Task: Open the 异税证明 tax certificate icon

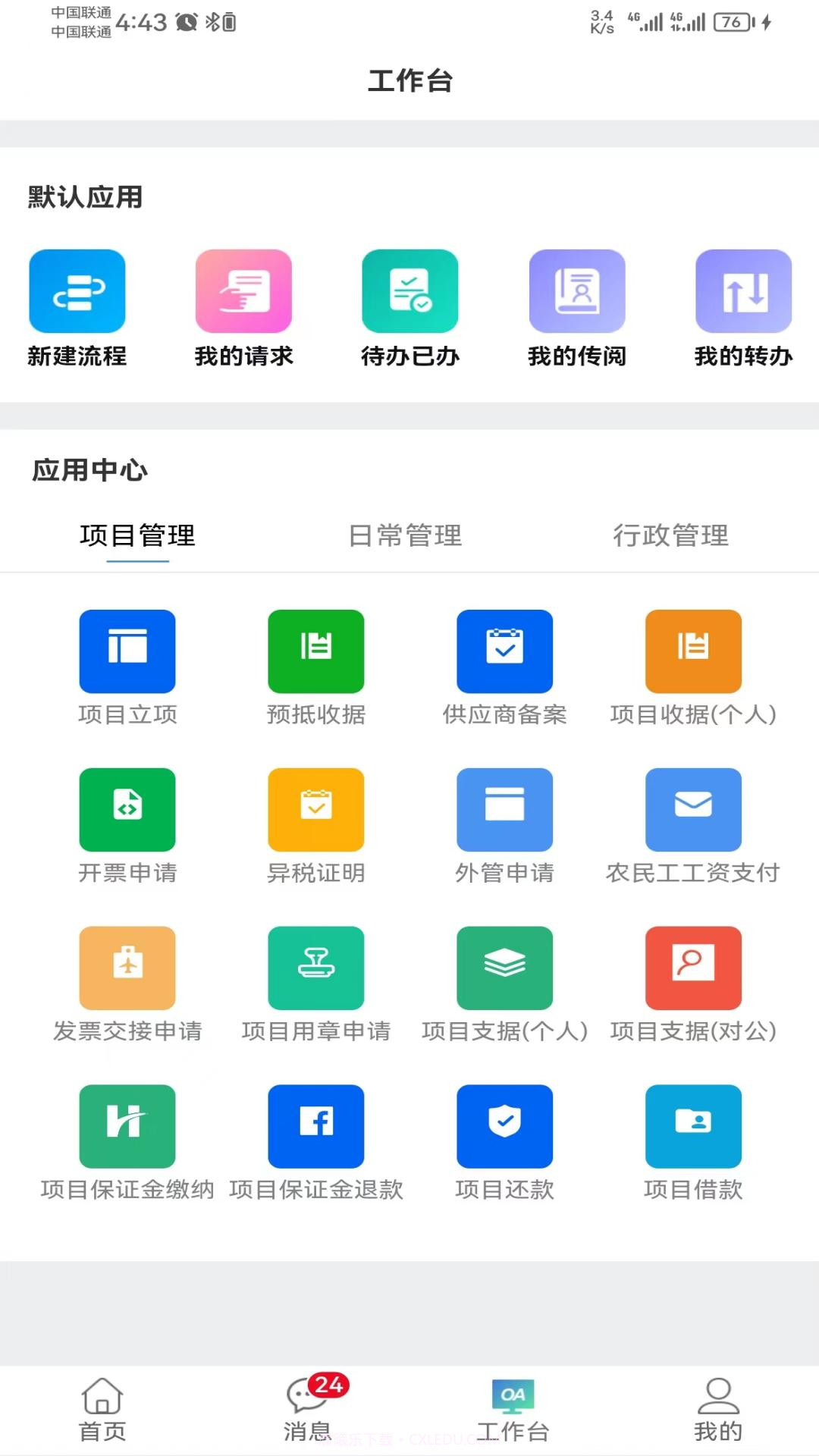Action: point(315,808)
